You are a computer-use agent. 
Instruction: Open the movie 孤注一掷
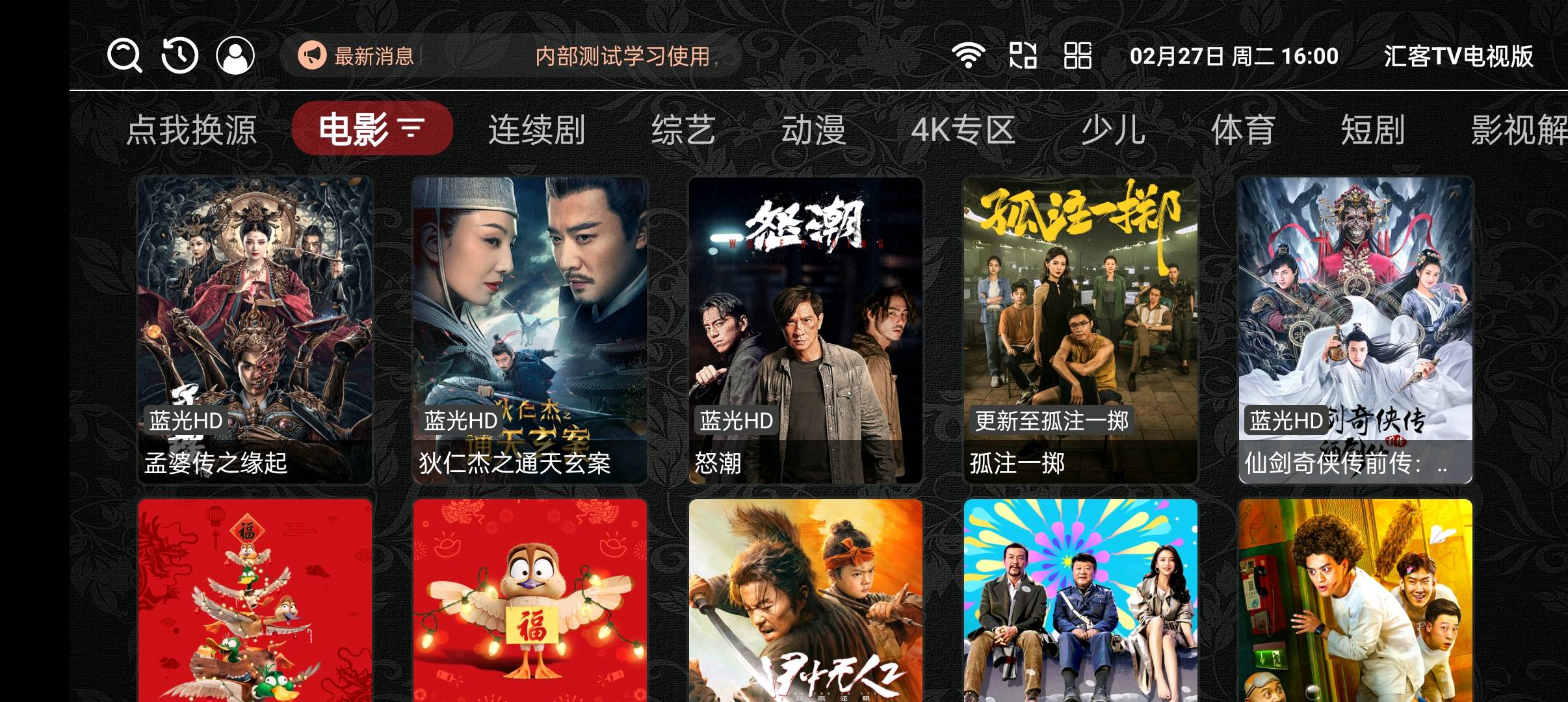pos(1080,330)
